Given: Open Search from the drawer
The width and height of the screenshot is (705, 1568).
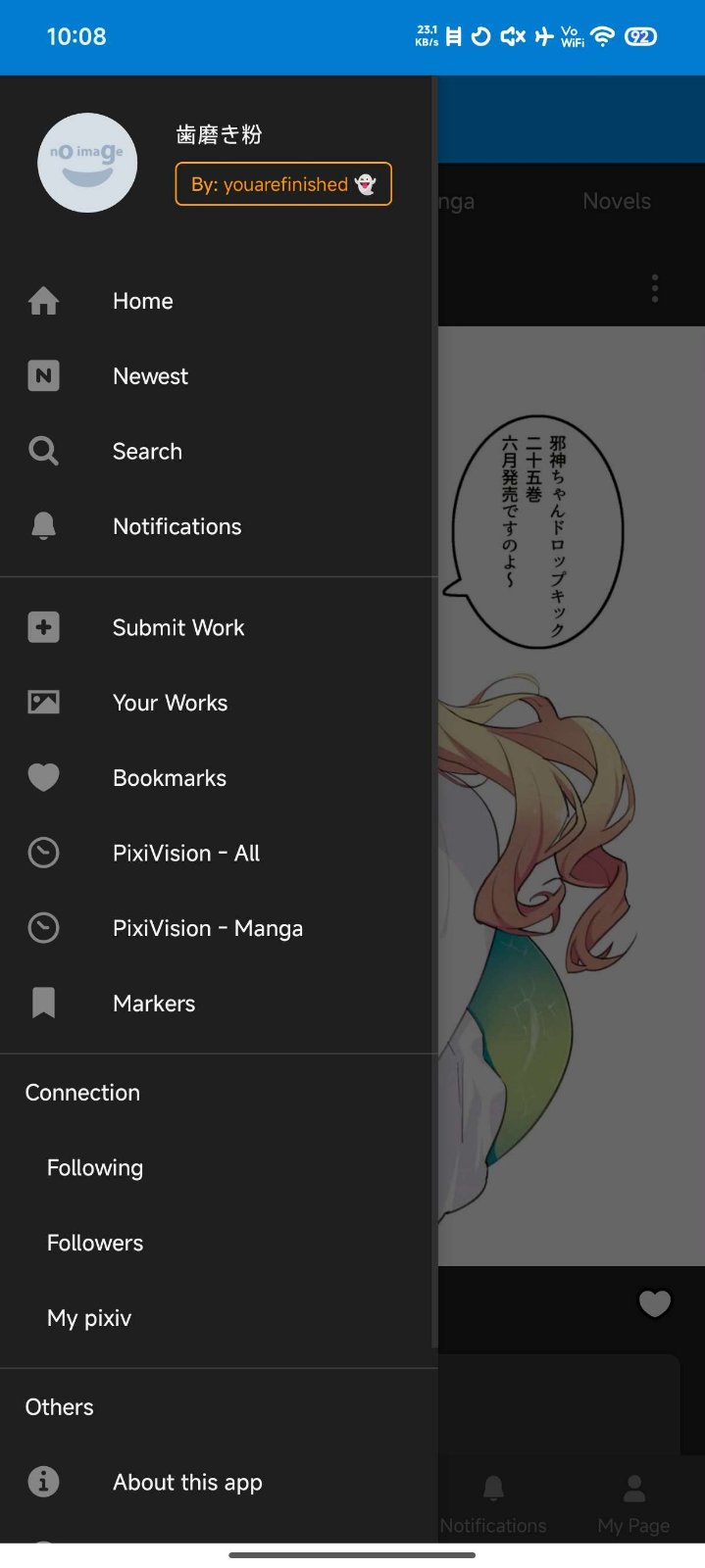Looking at the screenshot, I should point(147,452).
